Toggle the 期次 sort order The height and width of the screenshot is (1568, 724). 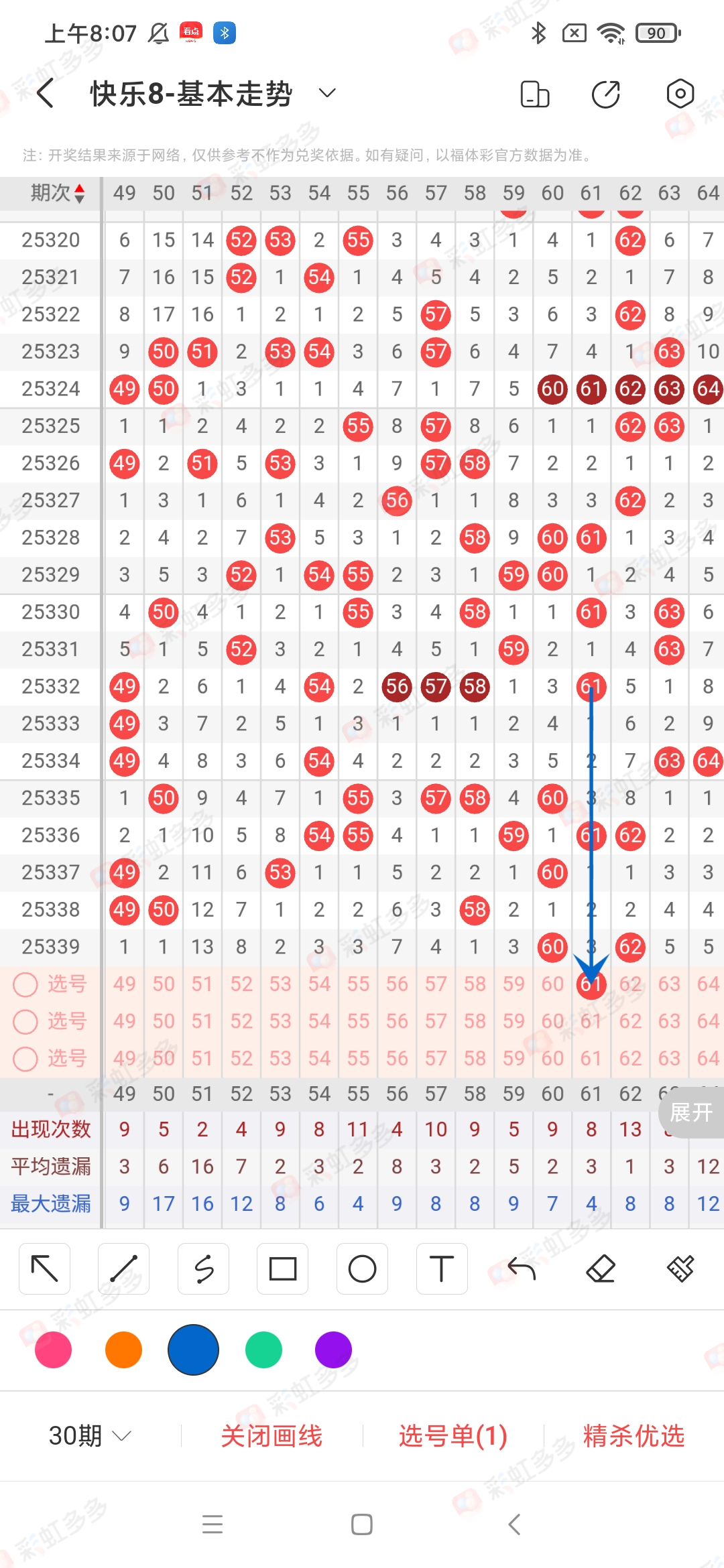[x=79, y=194]
